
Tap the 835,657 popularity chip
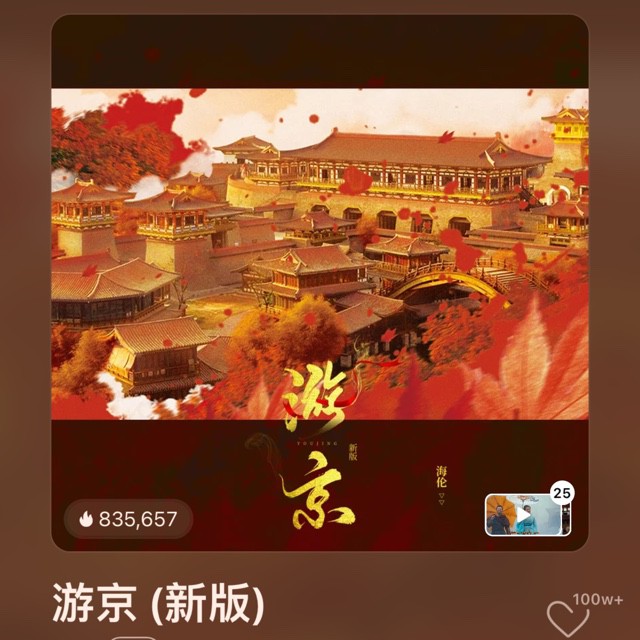click(128, 519)
